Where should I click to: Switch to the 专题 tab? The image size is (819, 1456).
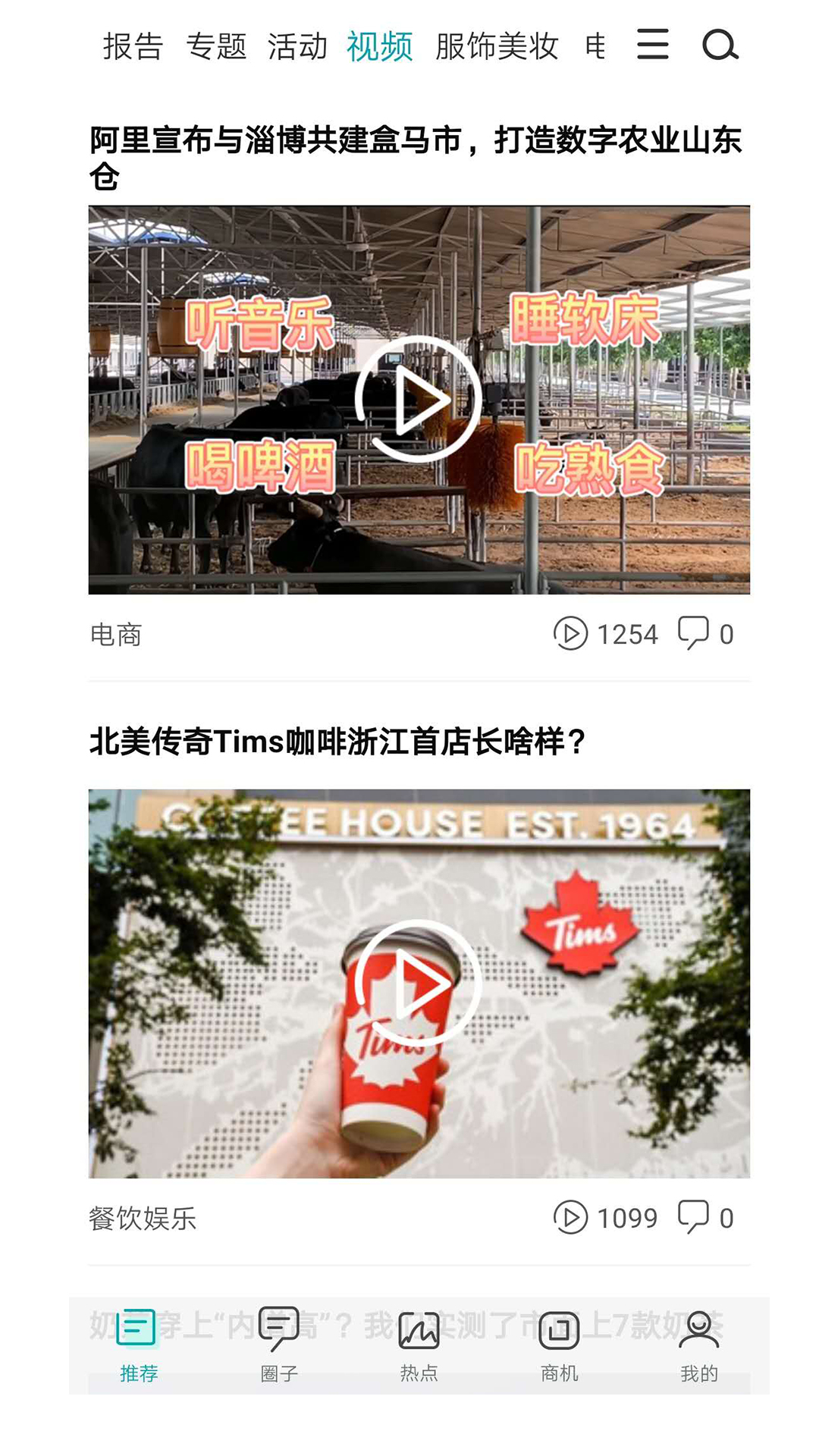(x=216, y=47)
